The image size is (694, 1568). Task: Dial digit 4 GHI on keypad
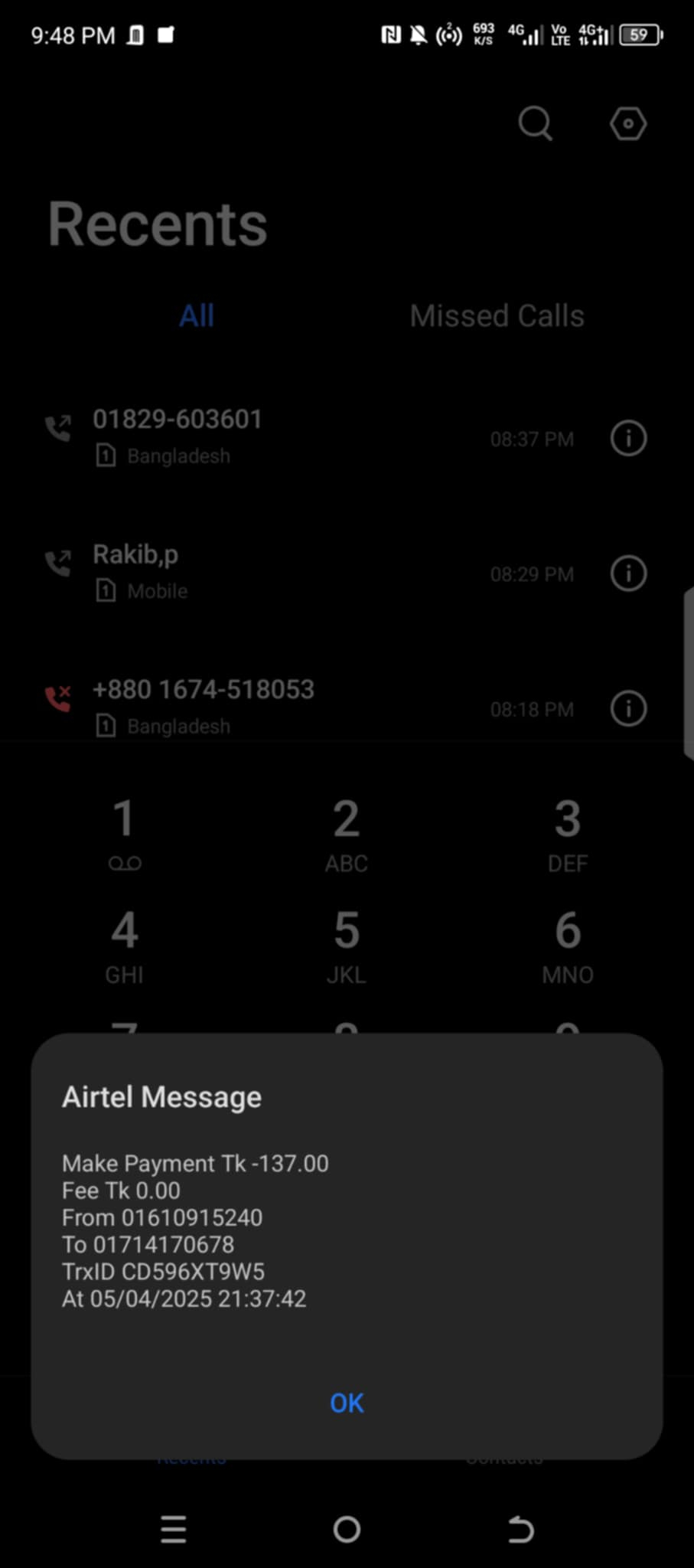[x=125, y=944]
